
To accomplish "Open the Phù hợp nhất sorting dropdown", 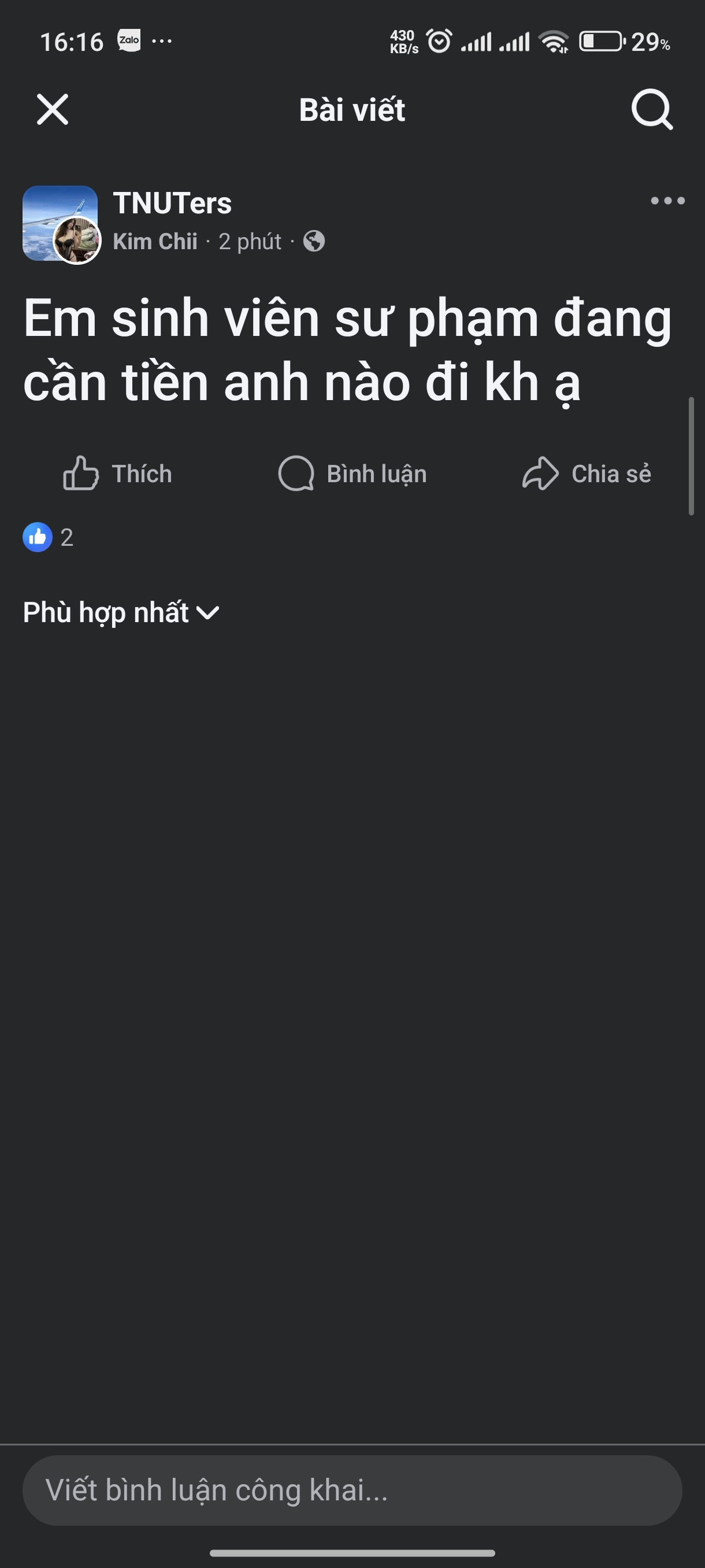I will pos(120,613).
